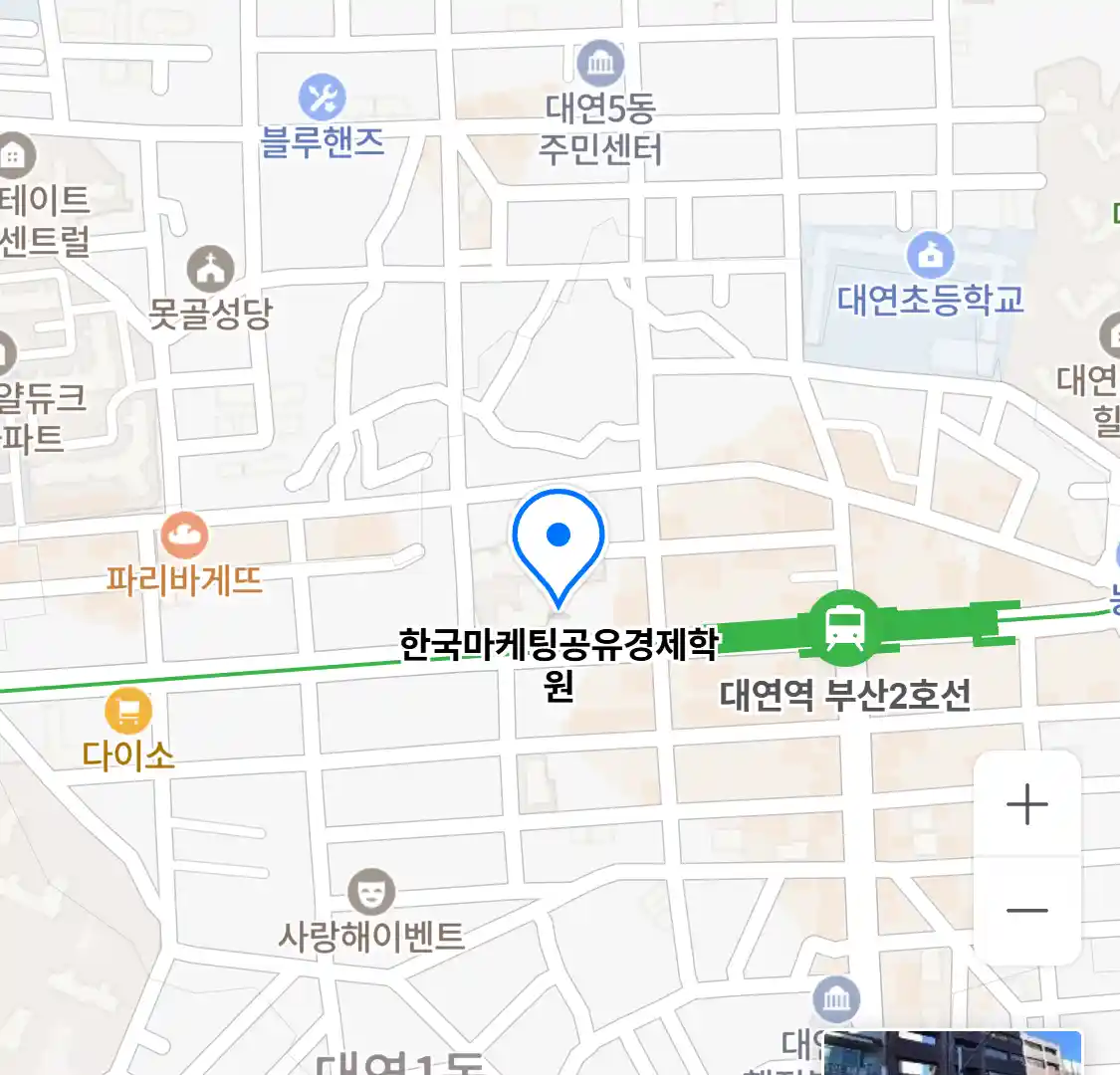Select the 사랑해이벤트 marker
1120x1075 pixels.
coord(371,892)
